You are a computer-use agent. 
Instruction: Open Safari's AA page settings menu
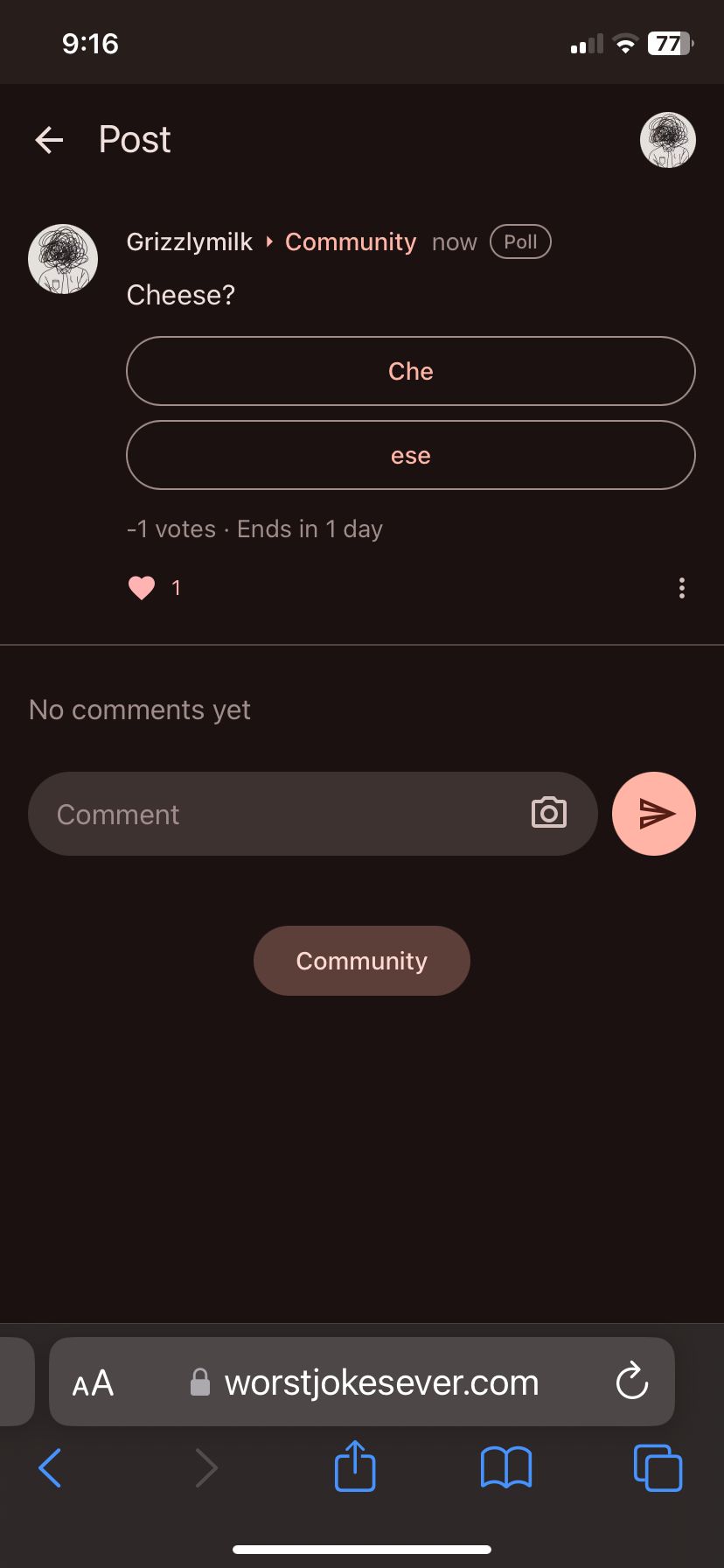pyautogui.click(x=93, y=1383)
